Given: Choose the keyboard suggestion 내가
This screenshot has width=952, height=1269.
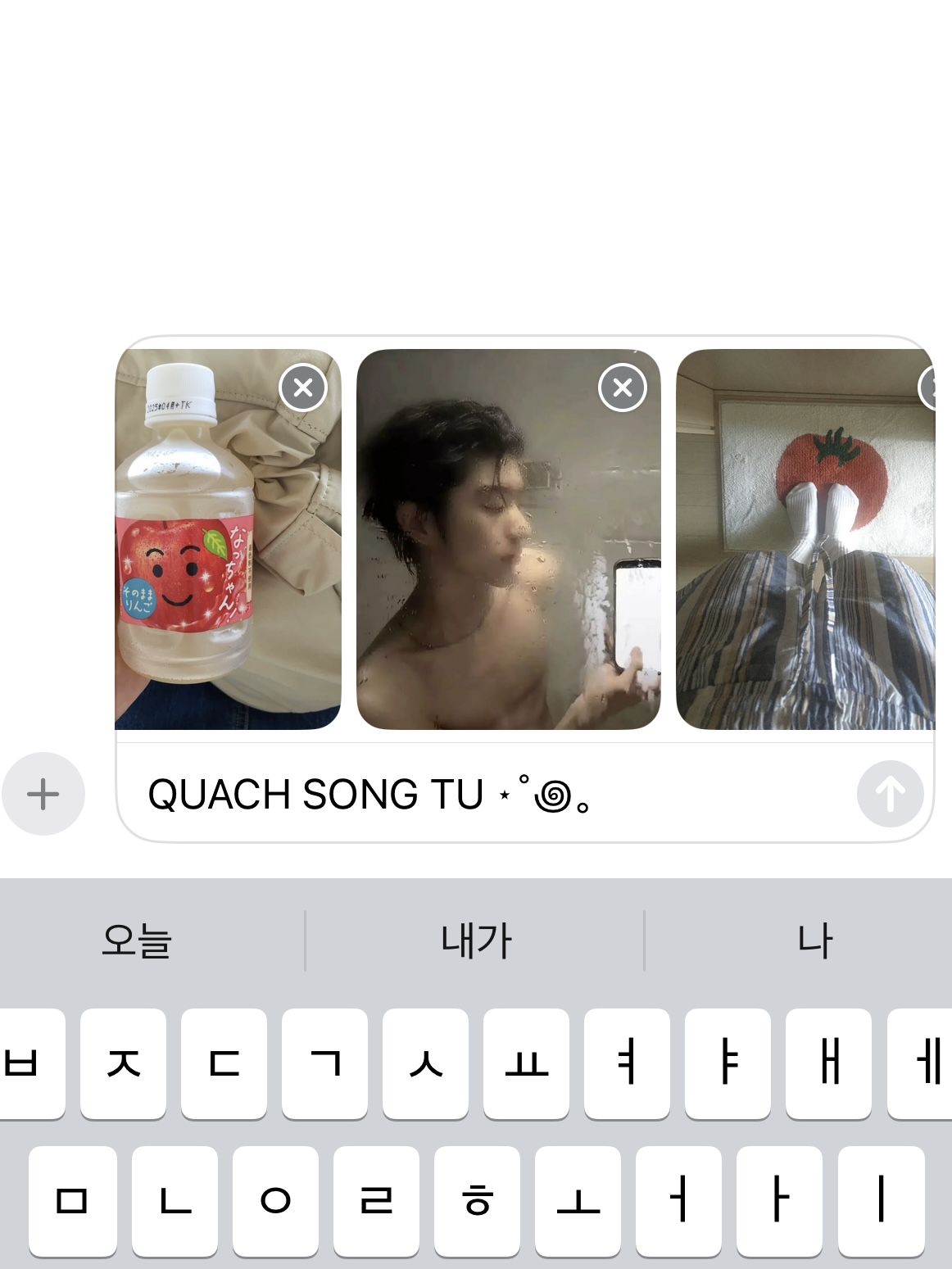Looking at the screenshot, I should point(475,940).
